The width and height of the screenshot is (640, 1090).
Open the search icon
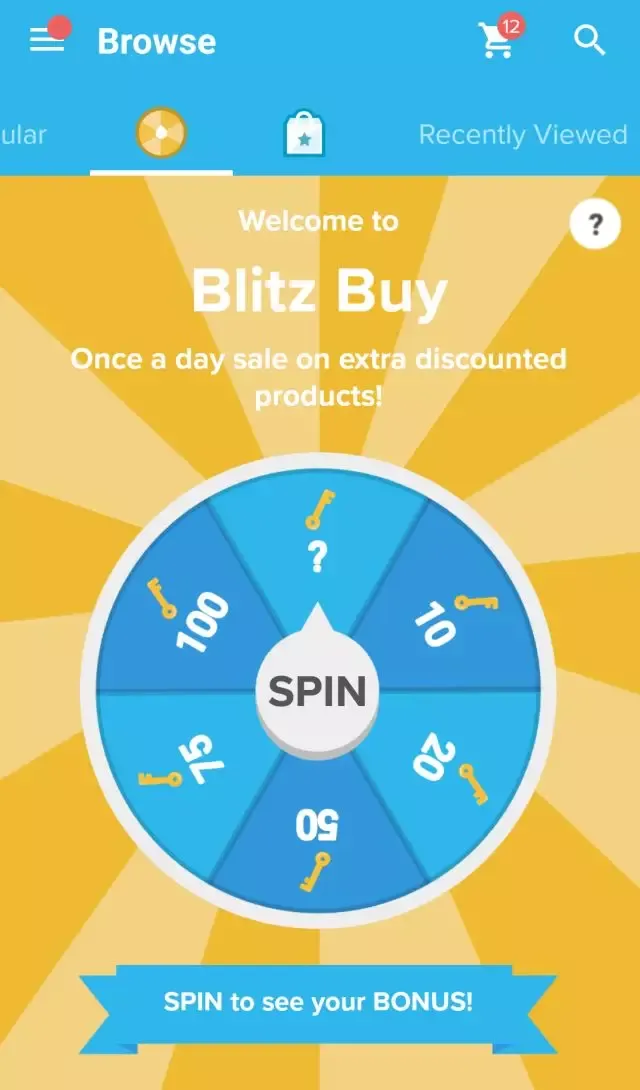tap(589, 41)
